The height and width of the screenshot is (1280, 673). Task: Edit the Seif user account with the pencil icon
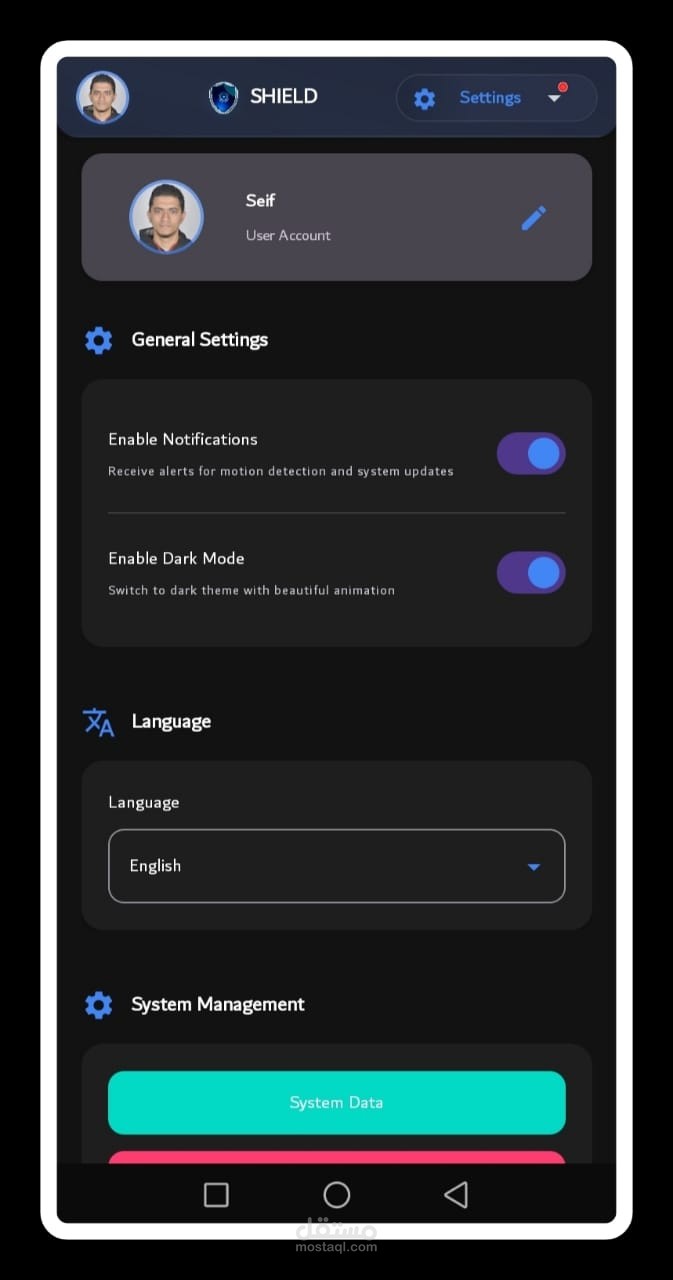point(534,218)
